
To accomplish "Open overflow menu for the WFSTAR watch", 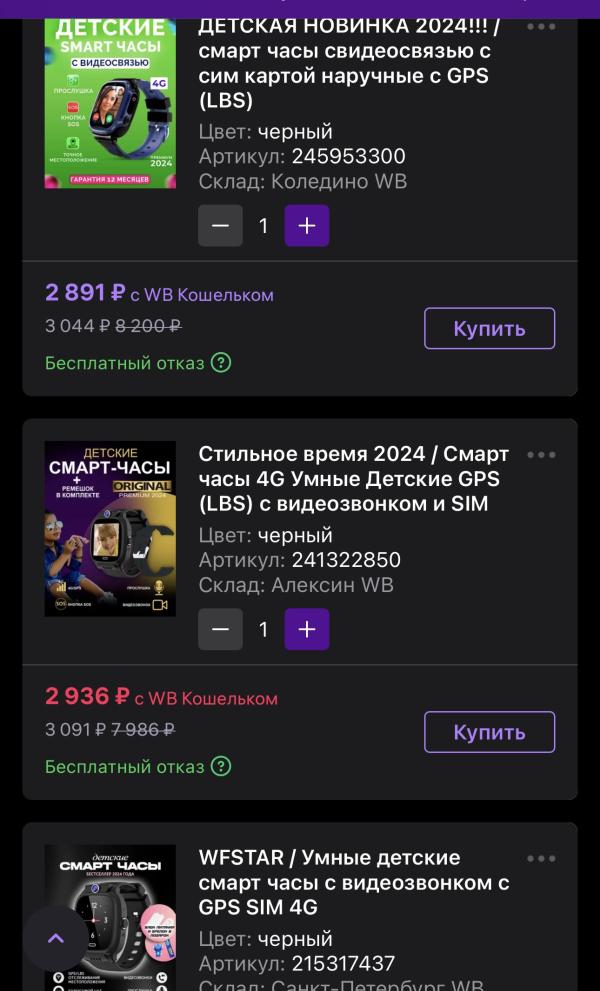I will (541, 859).
